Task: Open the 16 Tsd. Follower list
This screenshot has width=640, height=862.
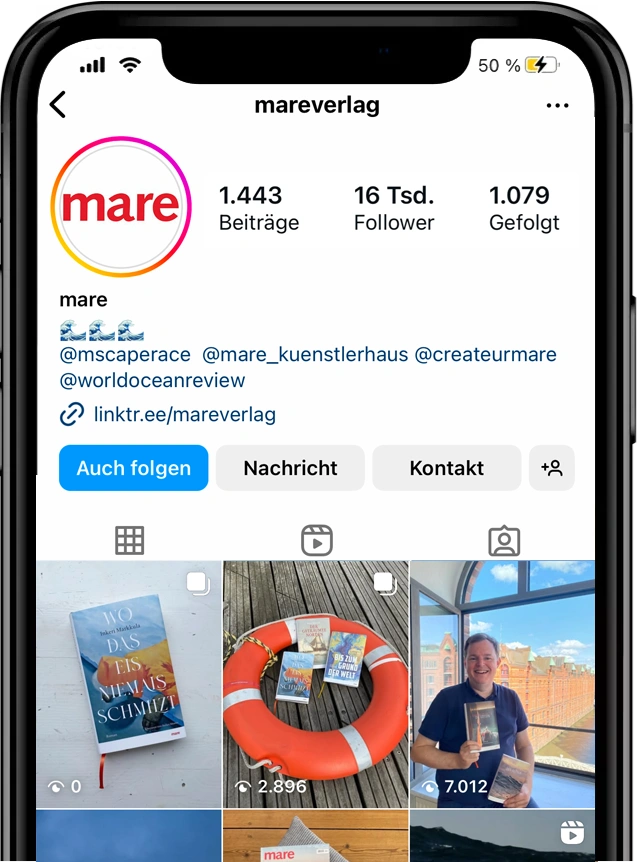Action: tap(393, 208)
